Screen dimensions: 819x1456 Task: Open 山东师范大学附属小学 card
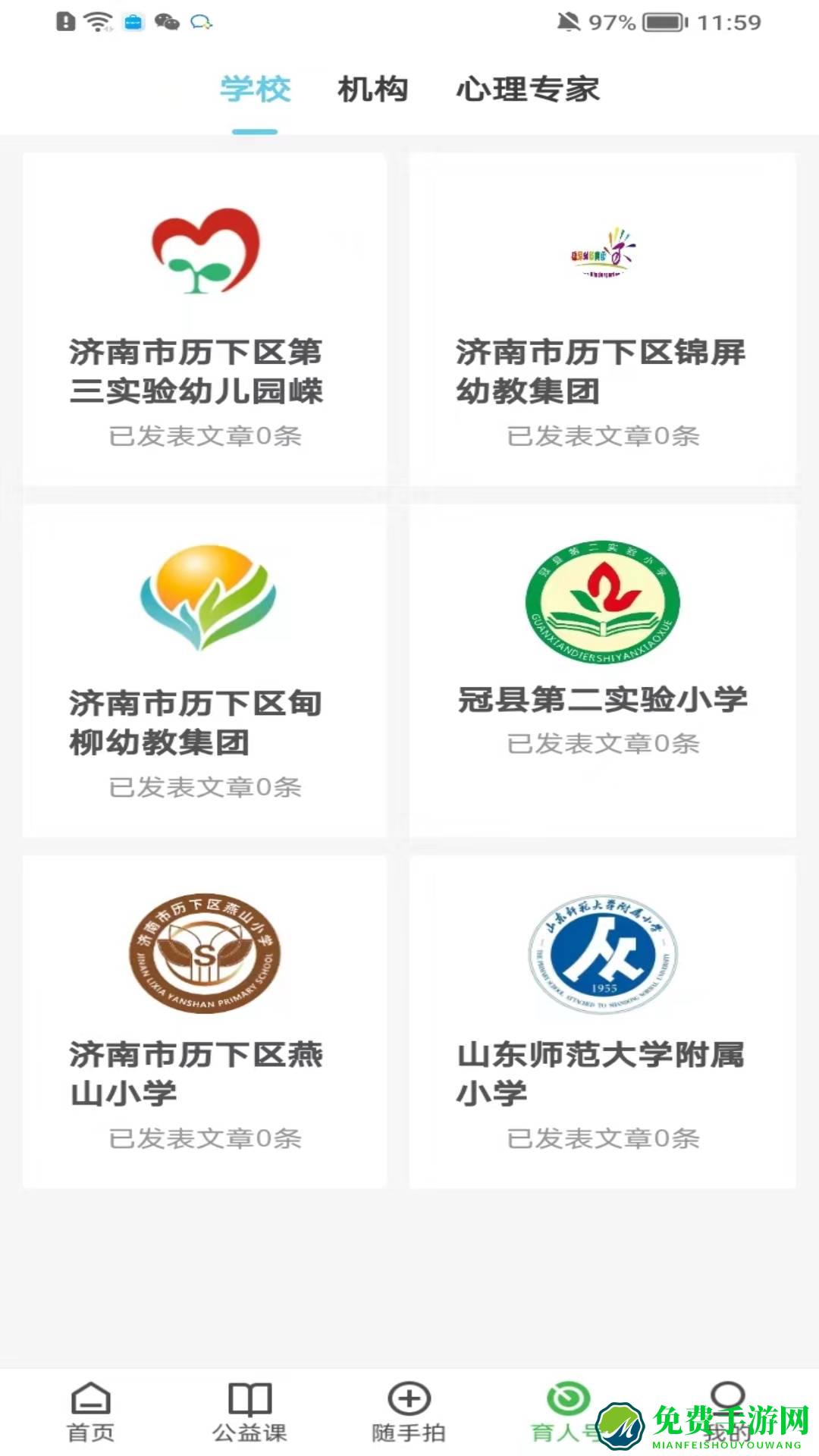tap(602, 1021)
